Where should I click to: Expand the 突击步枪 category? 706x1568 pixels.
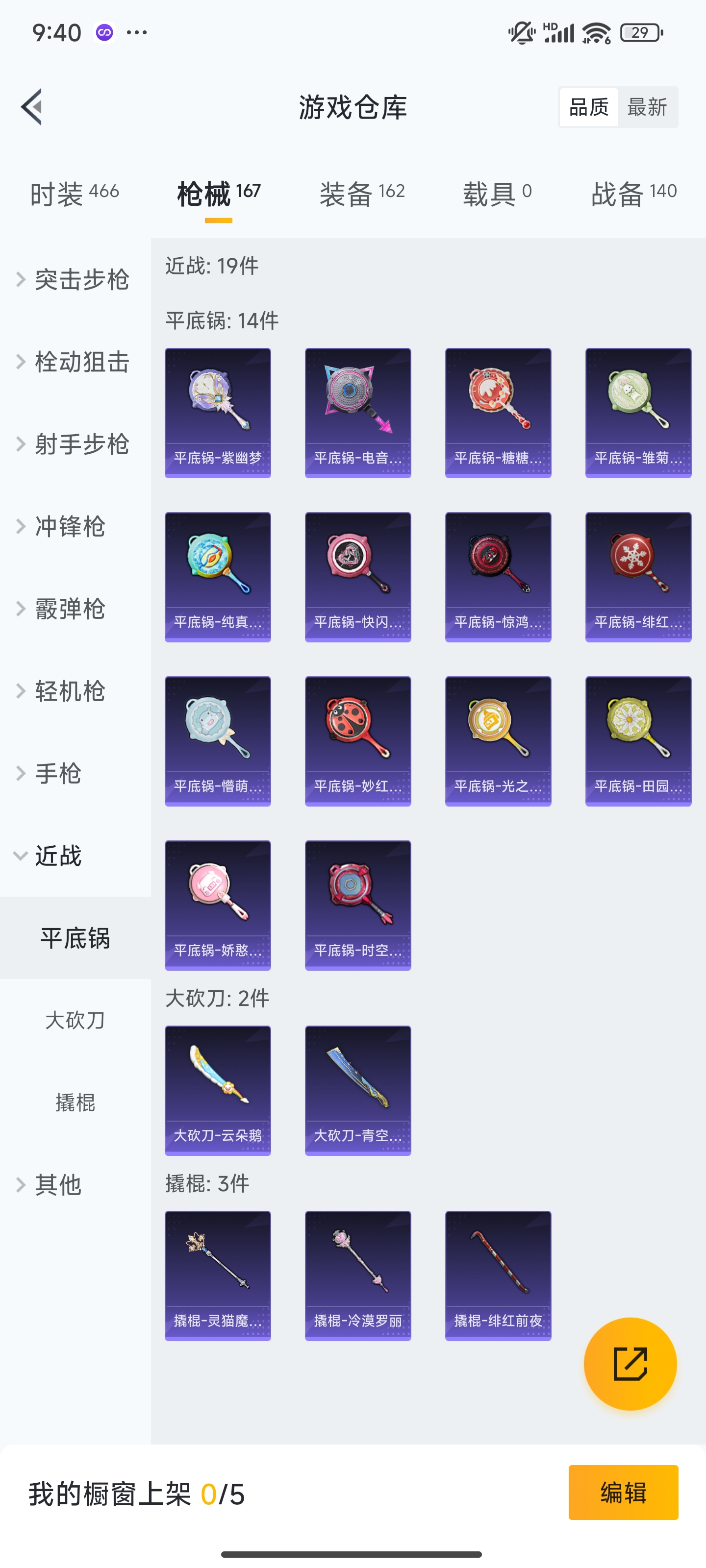82,279
